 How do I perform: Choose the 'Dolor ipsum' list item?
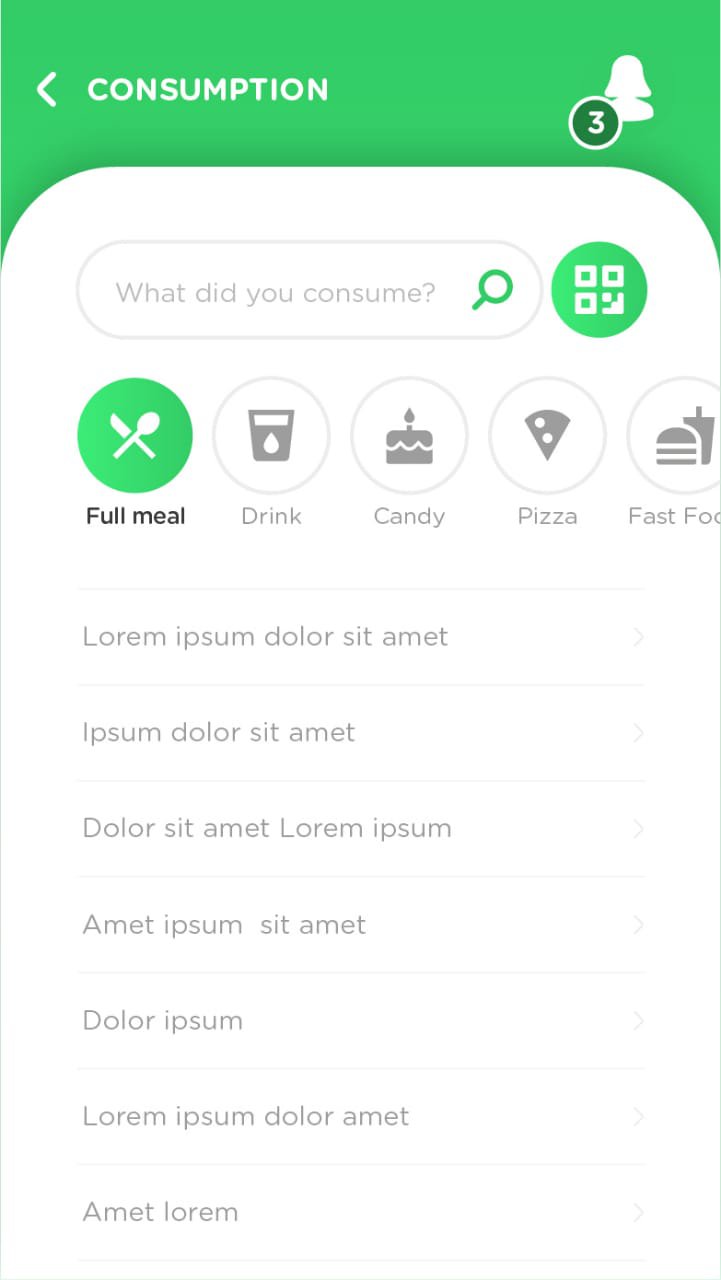361,1021
